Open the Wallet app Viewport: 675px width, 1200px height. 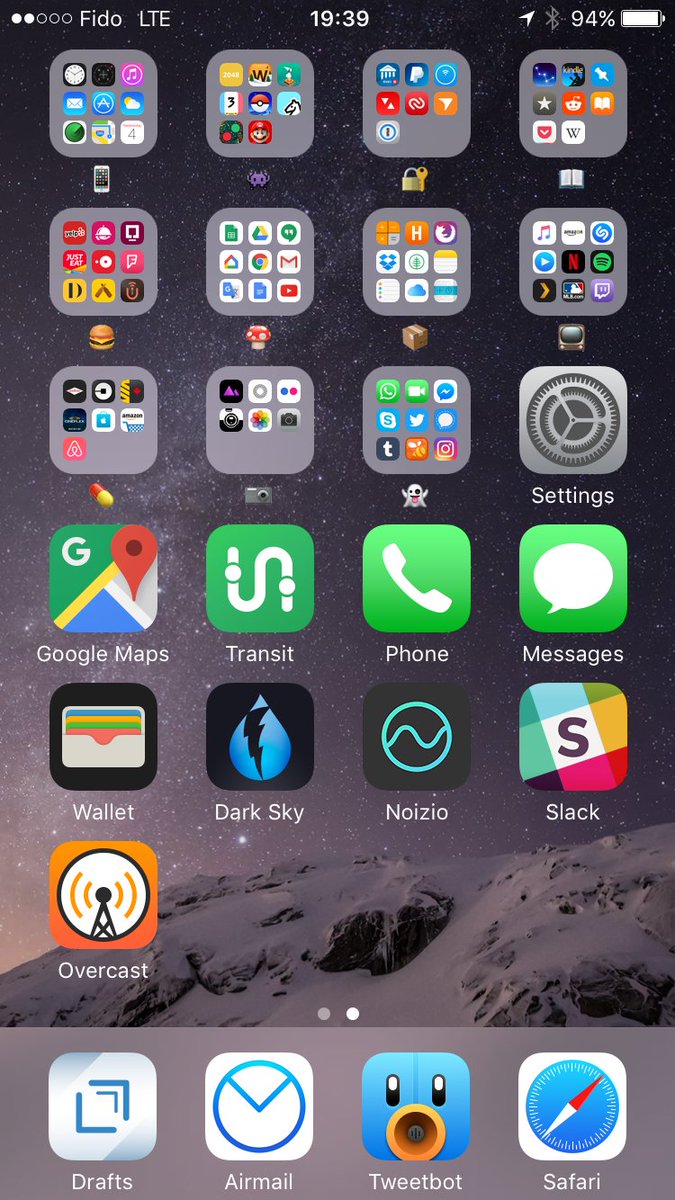click(x=103, y=737)
